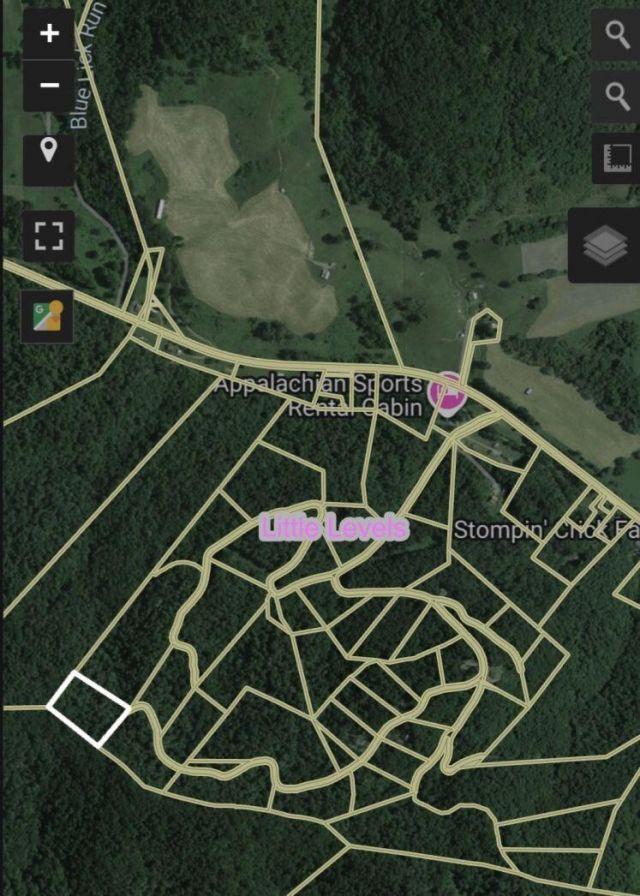Open this location in Google Maps
This screenshot has height=896, width=640.
click(x=48, y=316)
